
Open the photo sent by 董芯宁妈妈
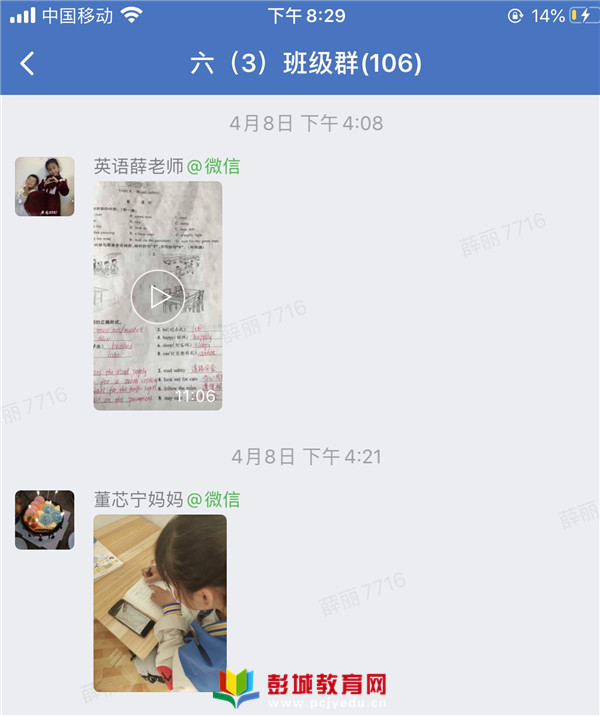click(160, 588)
